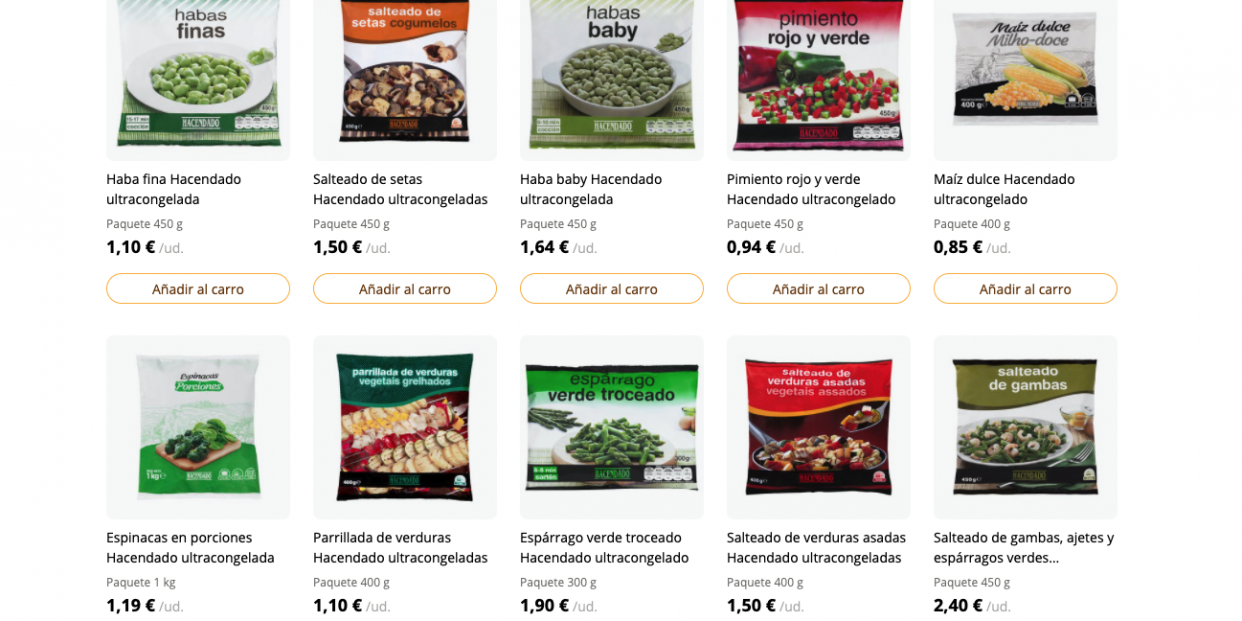The width and height of the screenshot is (1242, 621).
Task: Add Haba fina Hacendado to cart
Action: pos(198,289)
